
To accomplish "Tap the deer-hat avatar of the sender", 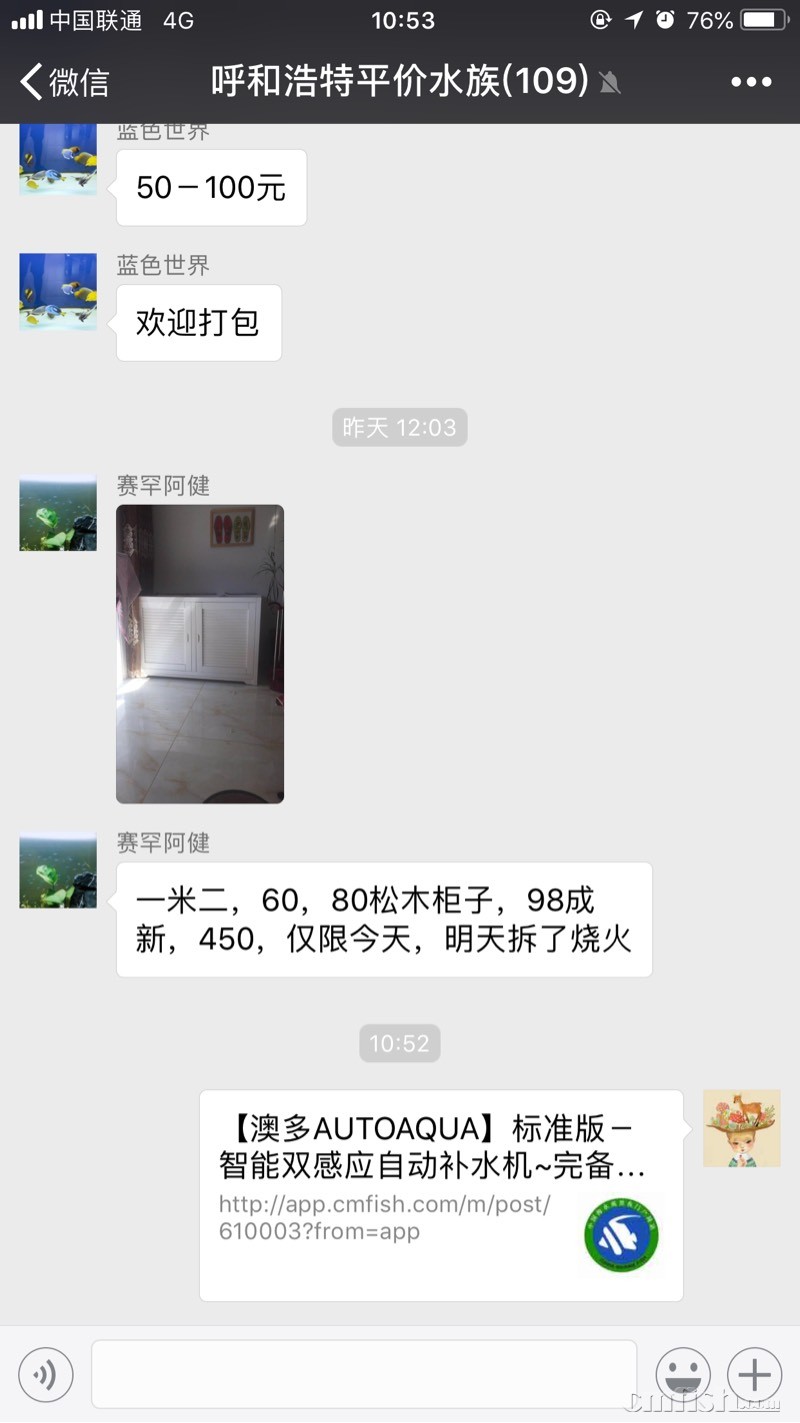I will 741,1128.
